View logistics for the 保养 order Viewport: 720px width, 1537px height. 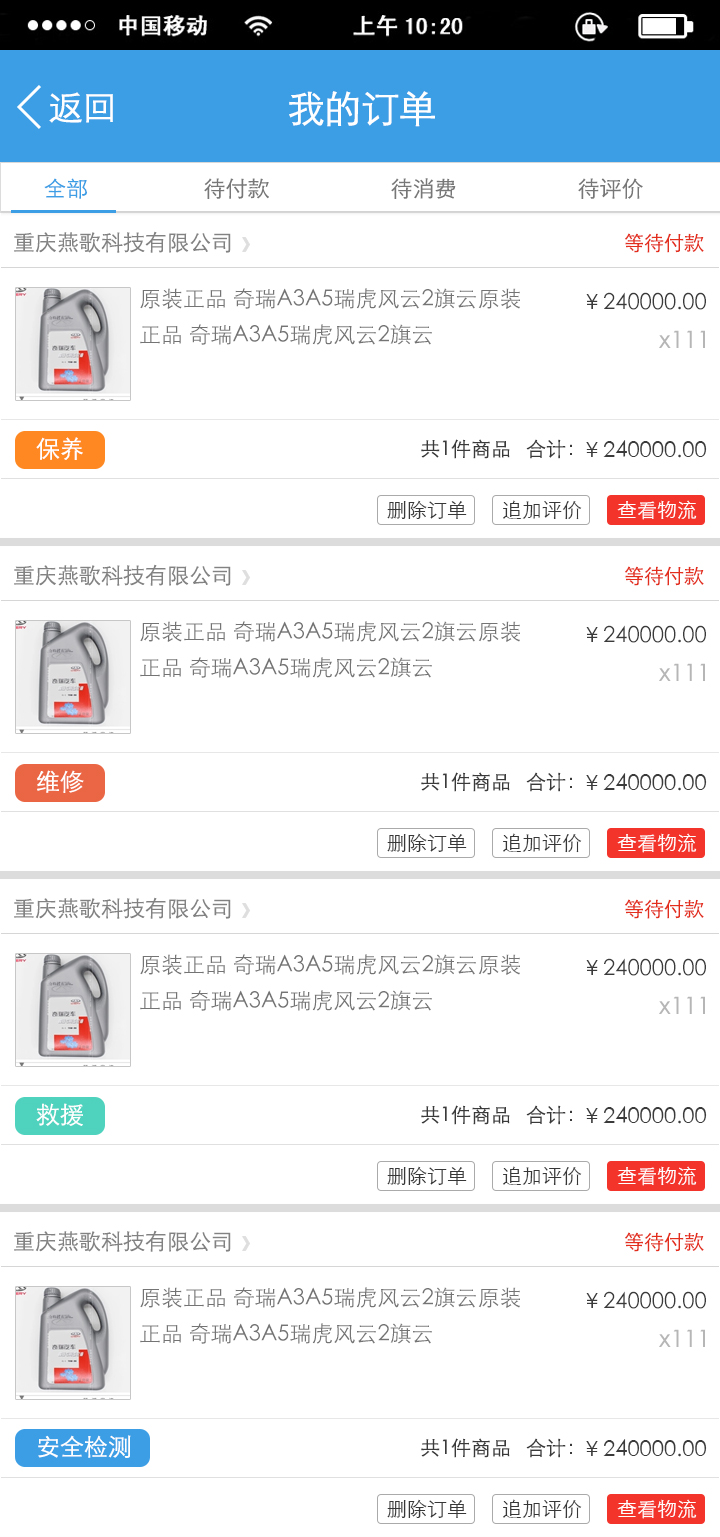click(x=656, y=510)
